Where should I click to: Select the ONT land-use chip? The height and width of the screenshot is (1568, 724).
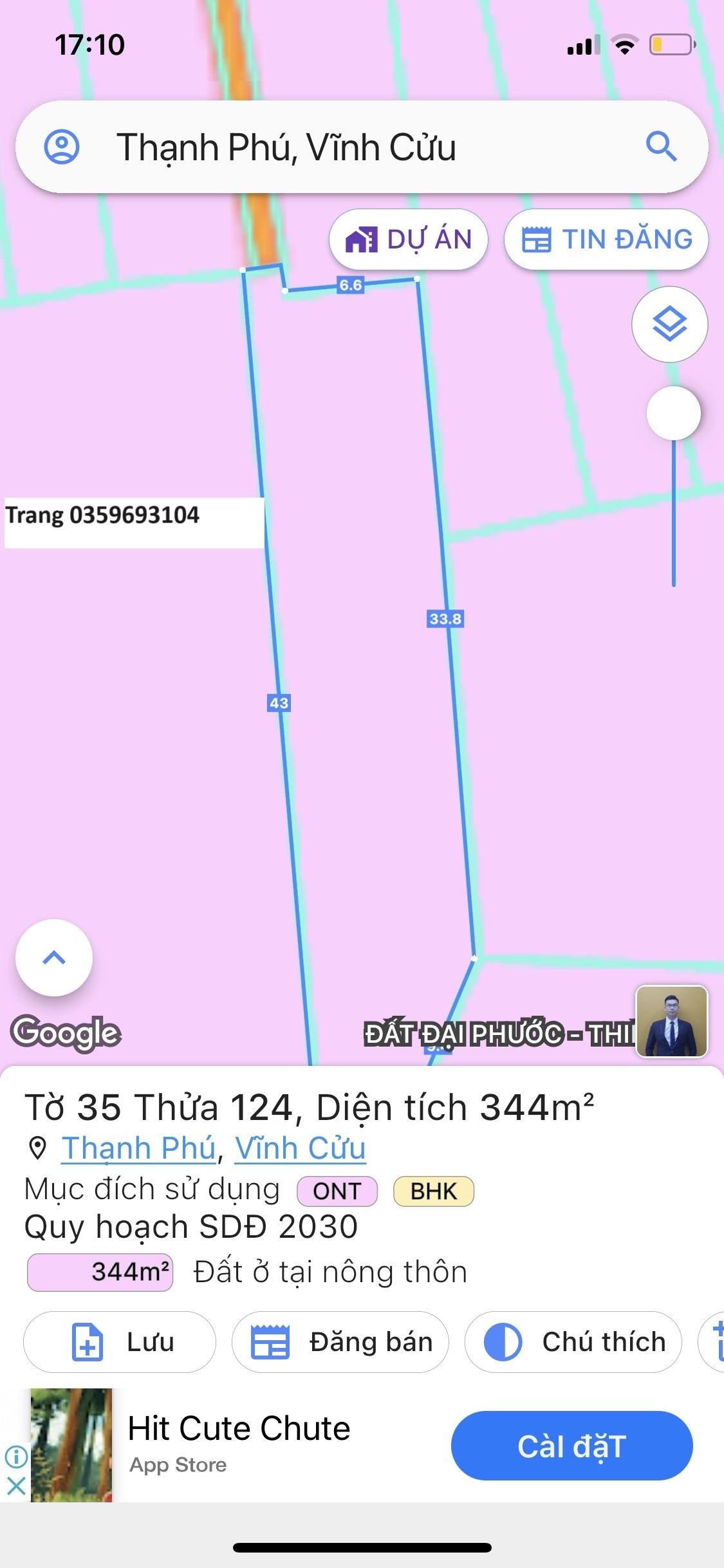(337, 1191)
